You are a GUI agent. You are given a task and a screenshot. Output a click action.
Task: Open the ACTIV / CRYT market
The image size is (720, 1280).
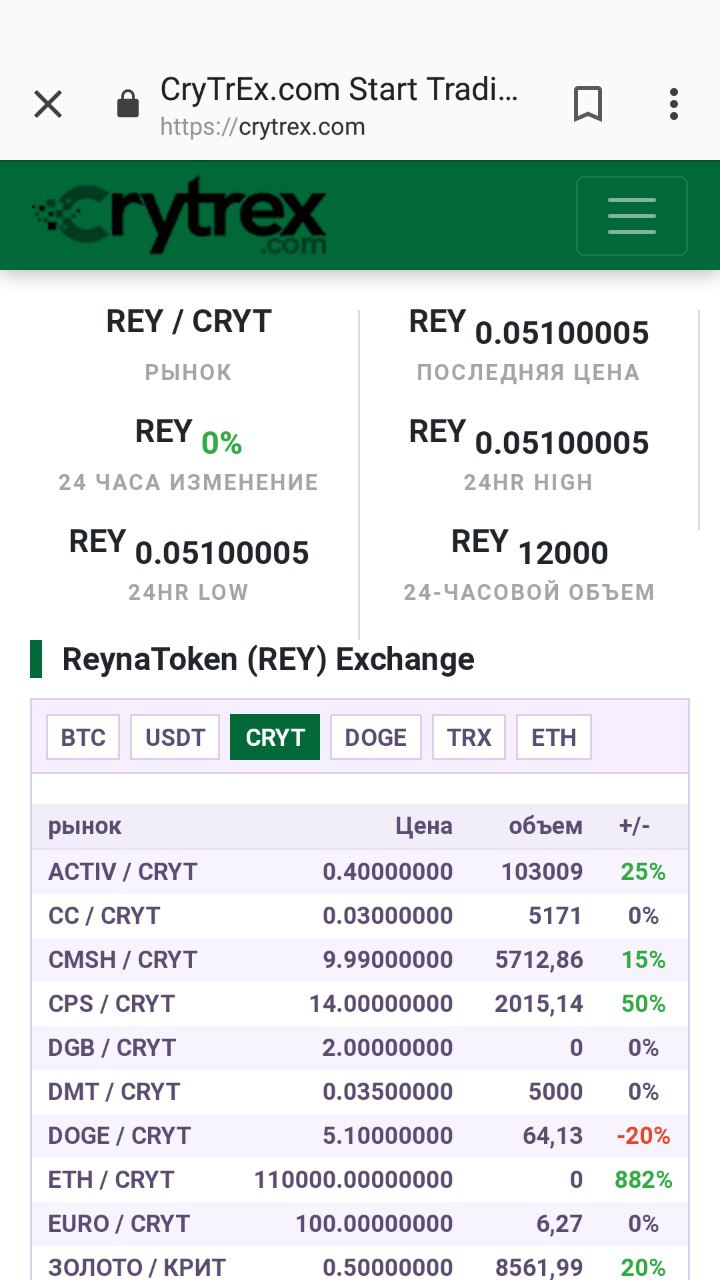[x=360, y=872]
